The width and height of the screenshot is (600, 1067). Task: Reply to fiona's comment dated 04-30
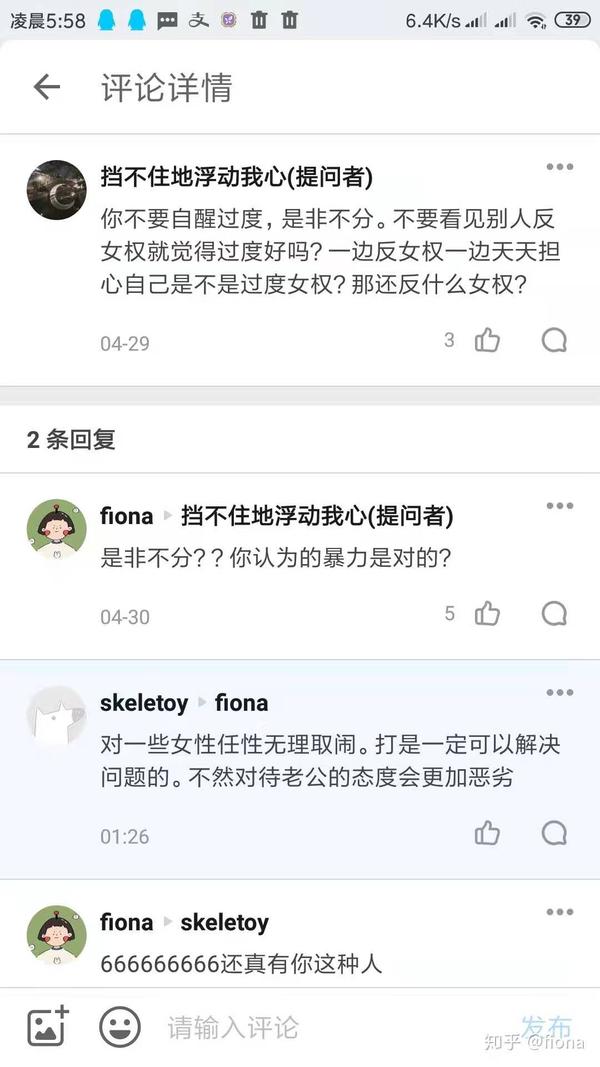coord(554,613)
